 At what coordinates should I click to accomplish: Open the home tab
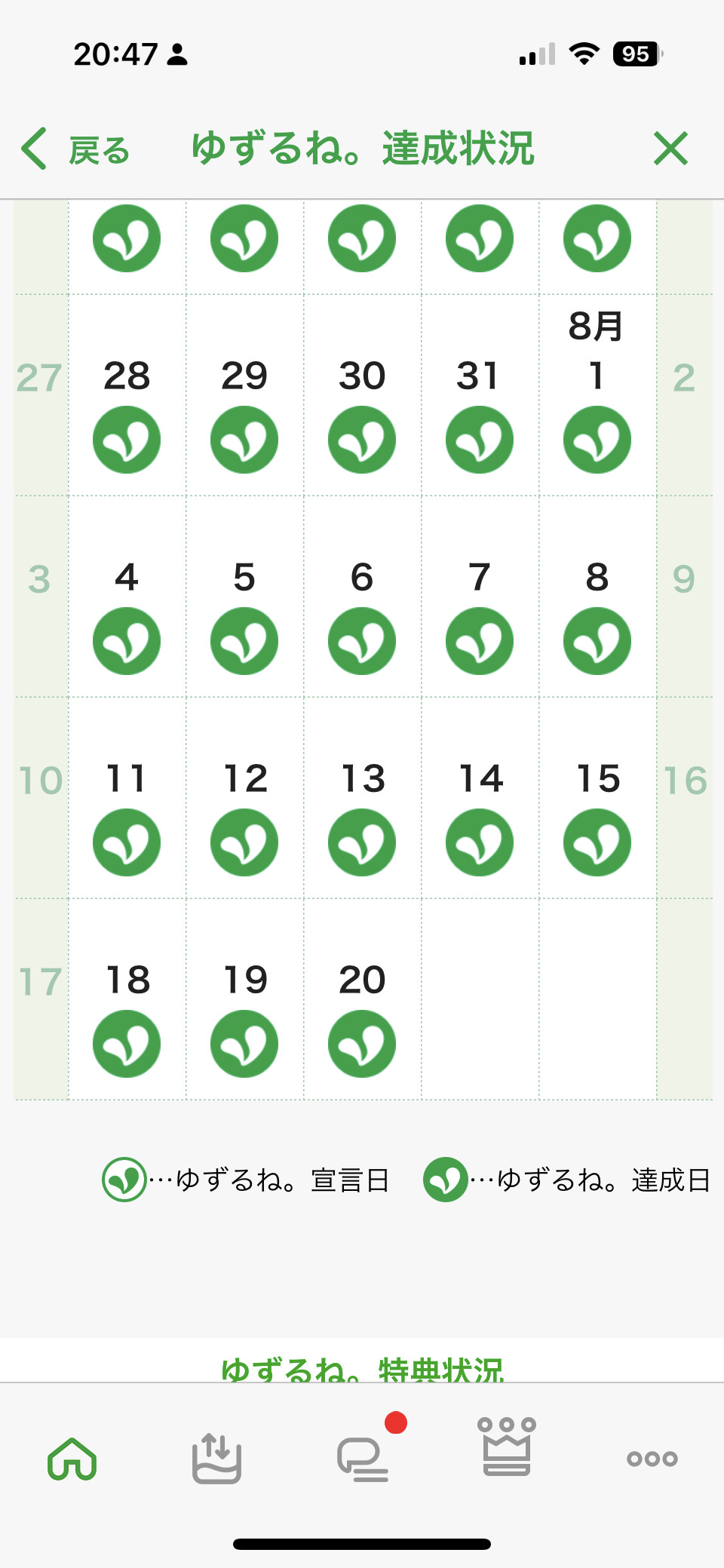72,1458
